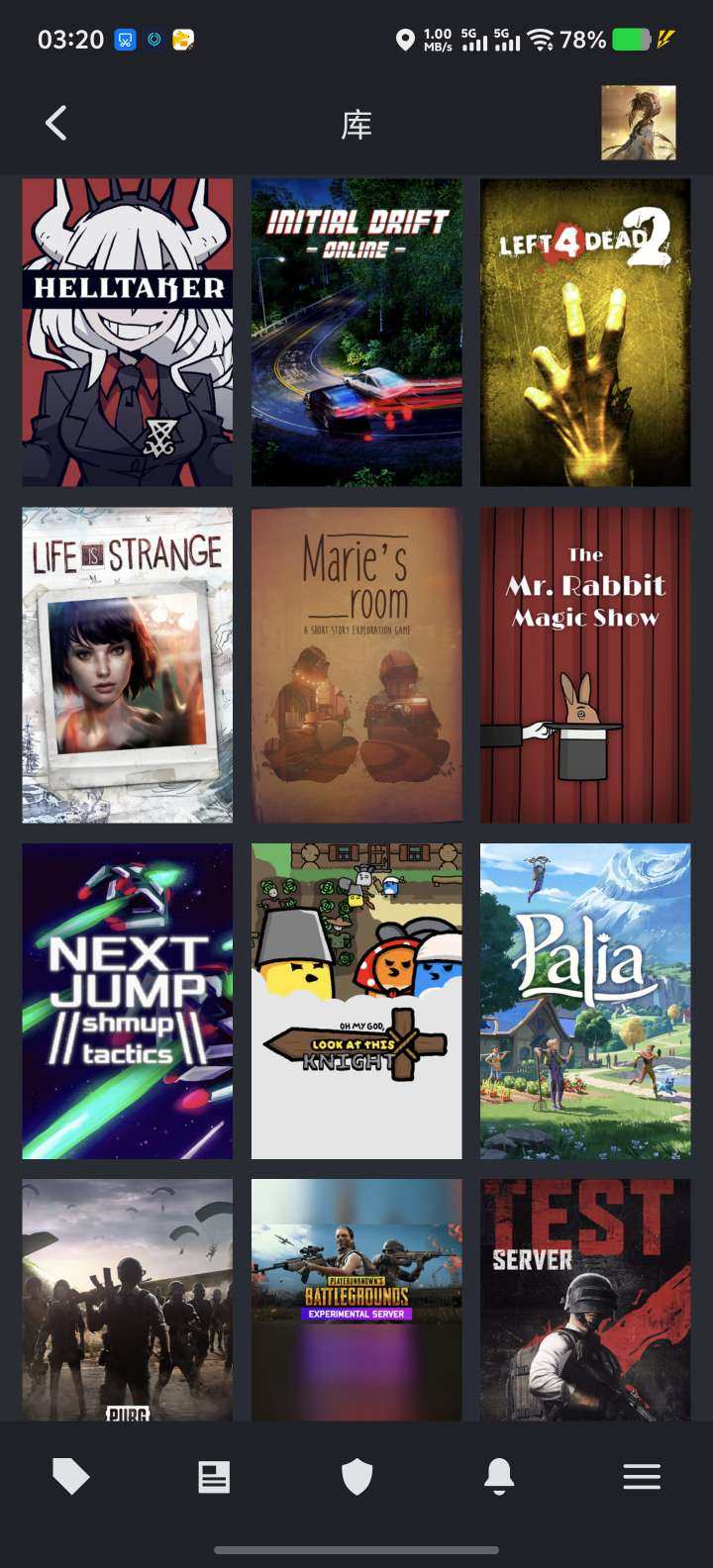Viewport: 713px width, 1568px height.
Task: Switch to the store tag tab
Action: click(70, 1477)
